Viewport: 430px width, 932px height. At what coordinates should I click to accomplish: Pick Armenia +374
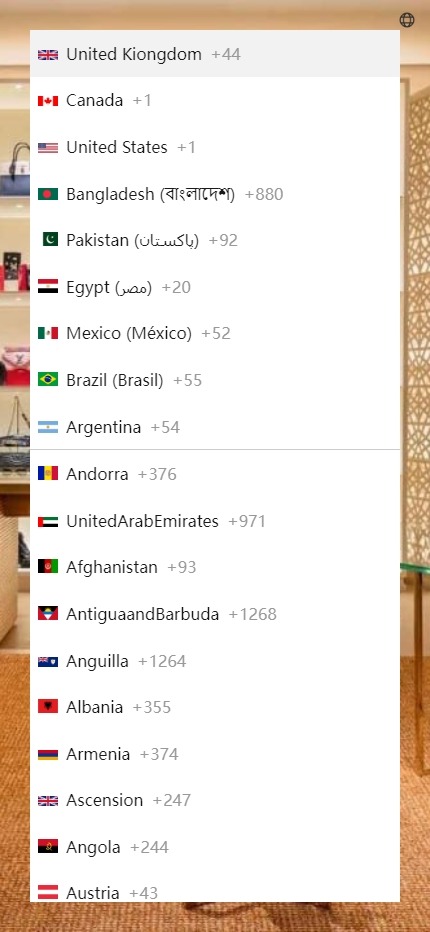[x=215, y=754]
